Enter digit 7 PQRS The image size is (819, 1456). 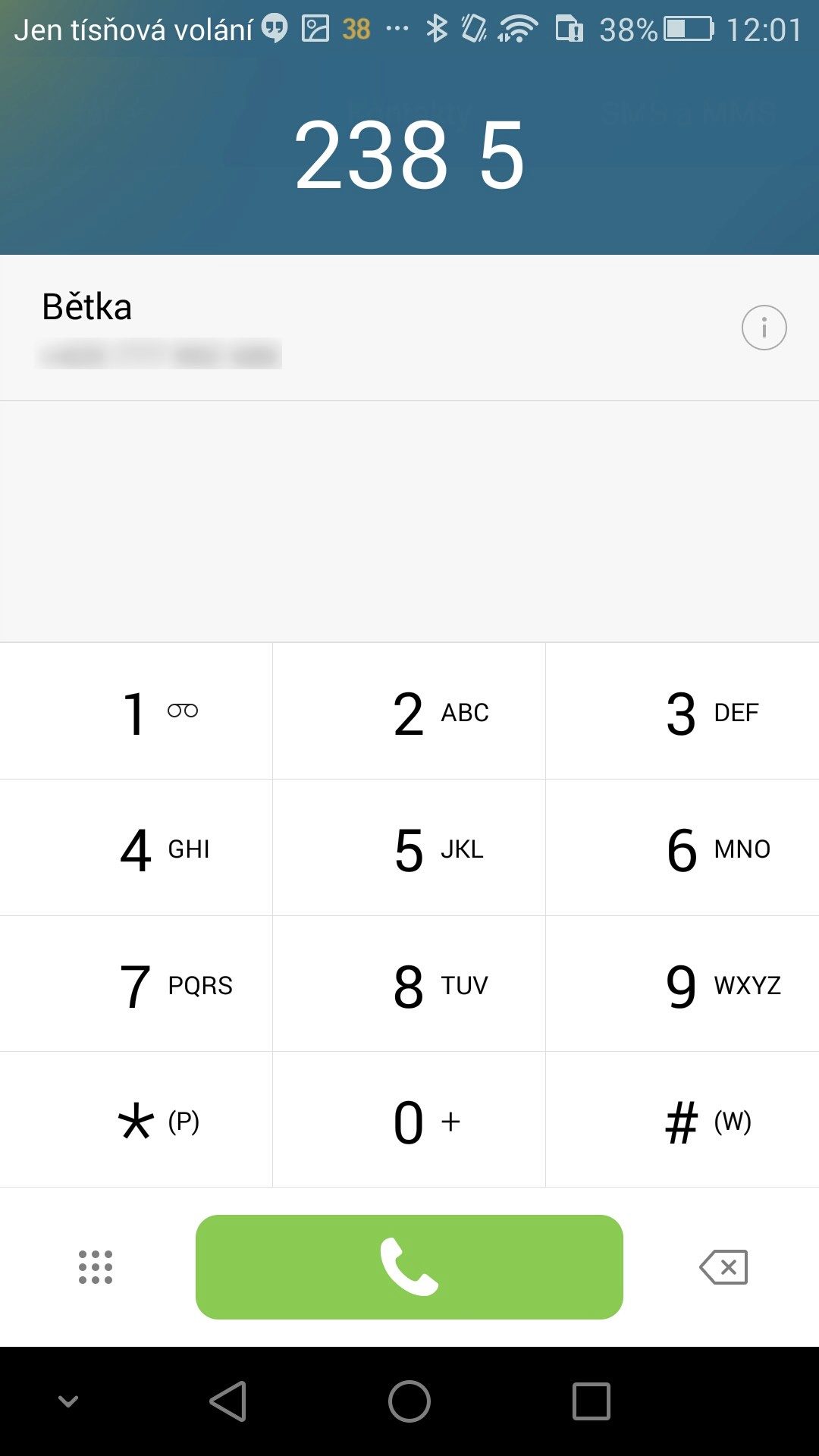tap(136, 984)
